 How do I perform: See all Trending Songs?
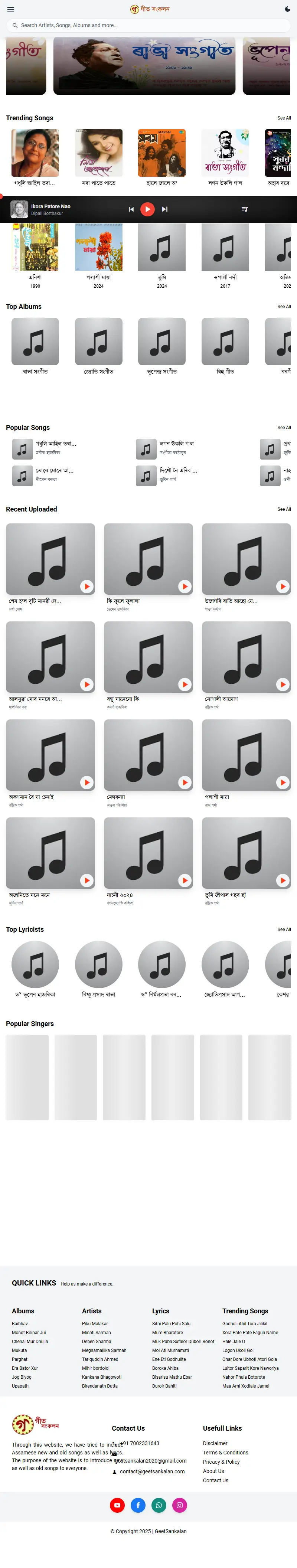click(284, 118)
